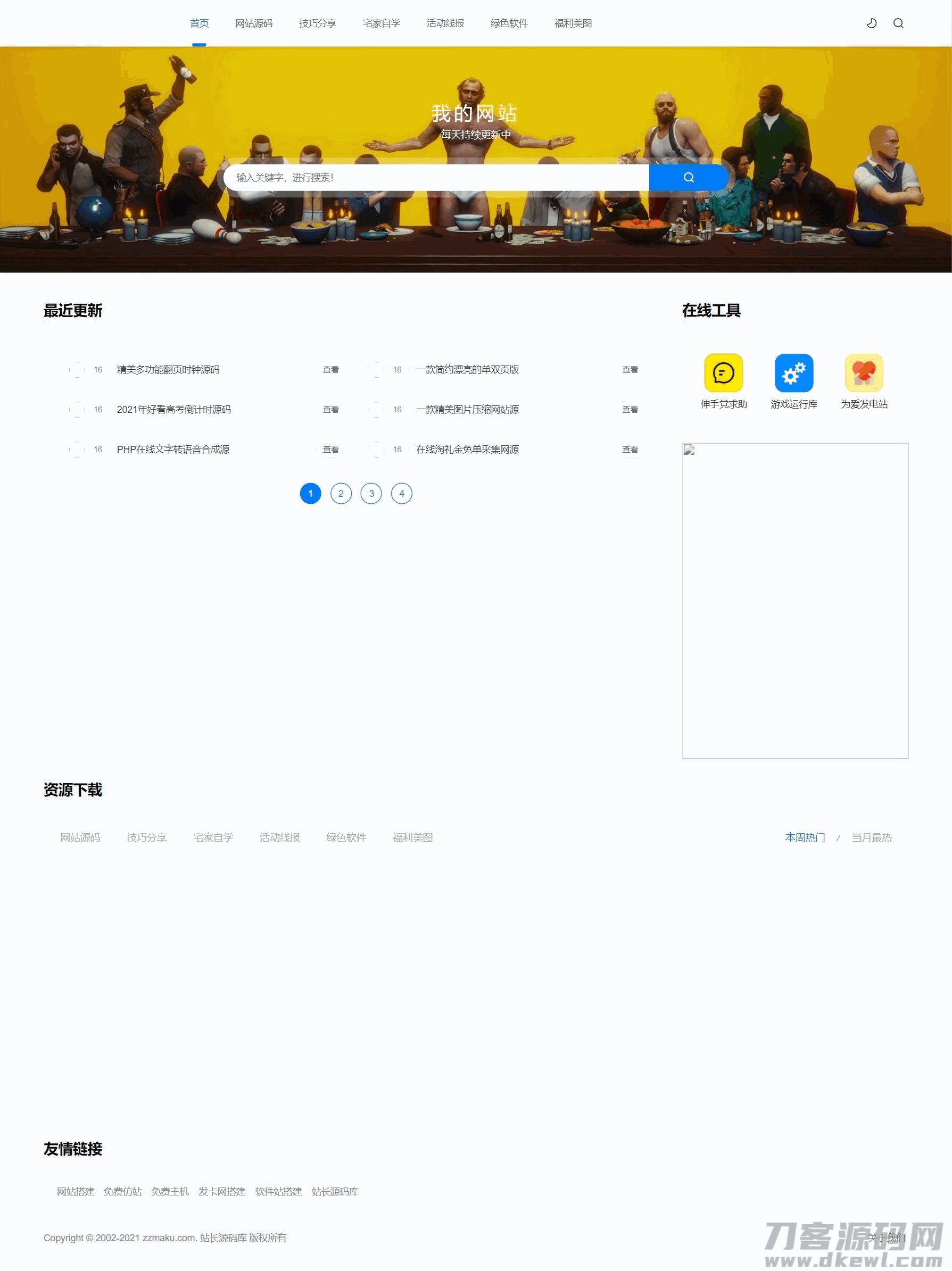This screenshot has height=1271, width=952.
Task: Open the 技巧分享 nav tab in the header
Action: (317, 23)
